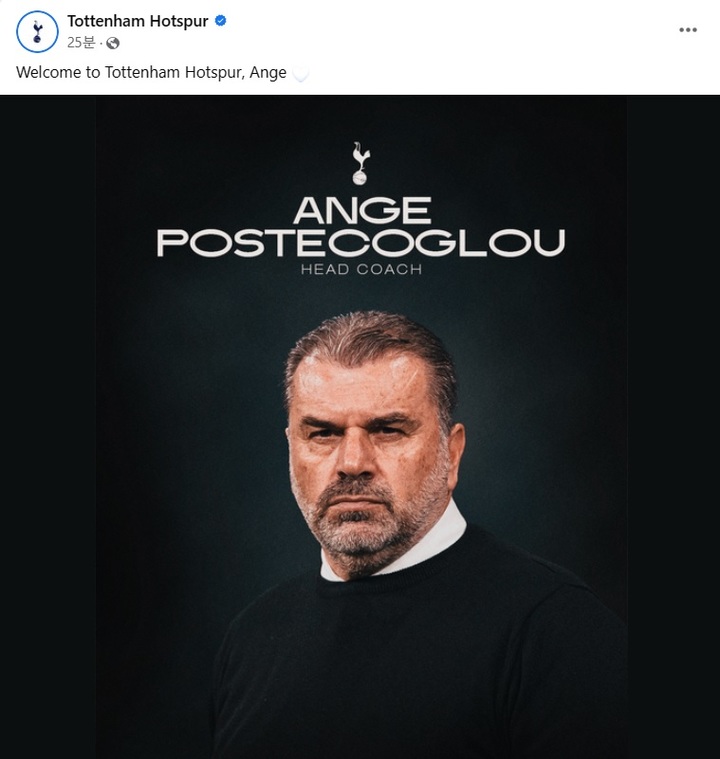Open the post's three-dot options menu
The image size is (720, 759).
point(688,30)
